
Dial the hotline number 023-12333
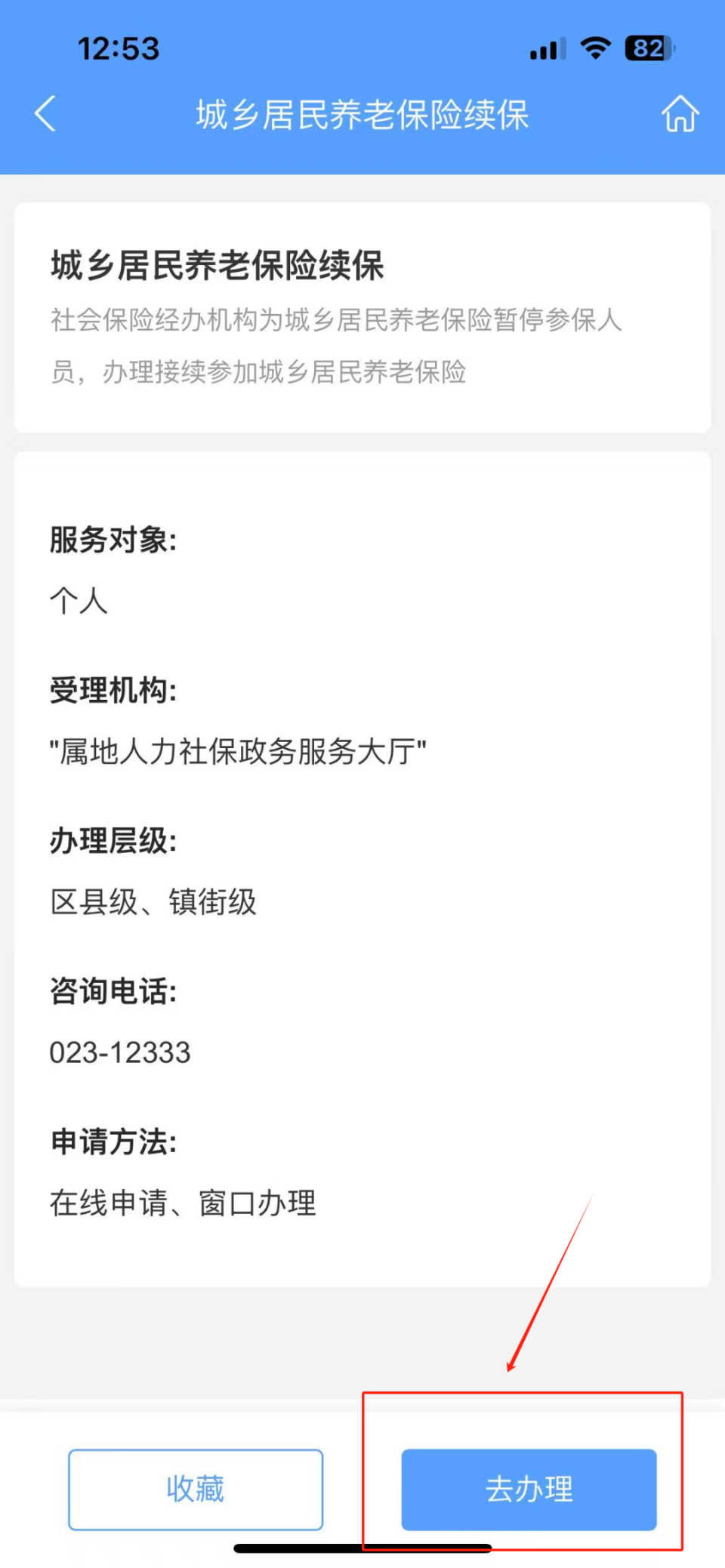pos(121,1052)
